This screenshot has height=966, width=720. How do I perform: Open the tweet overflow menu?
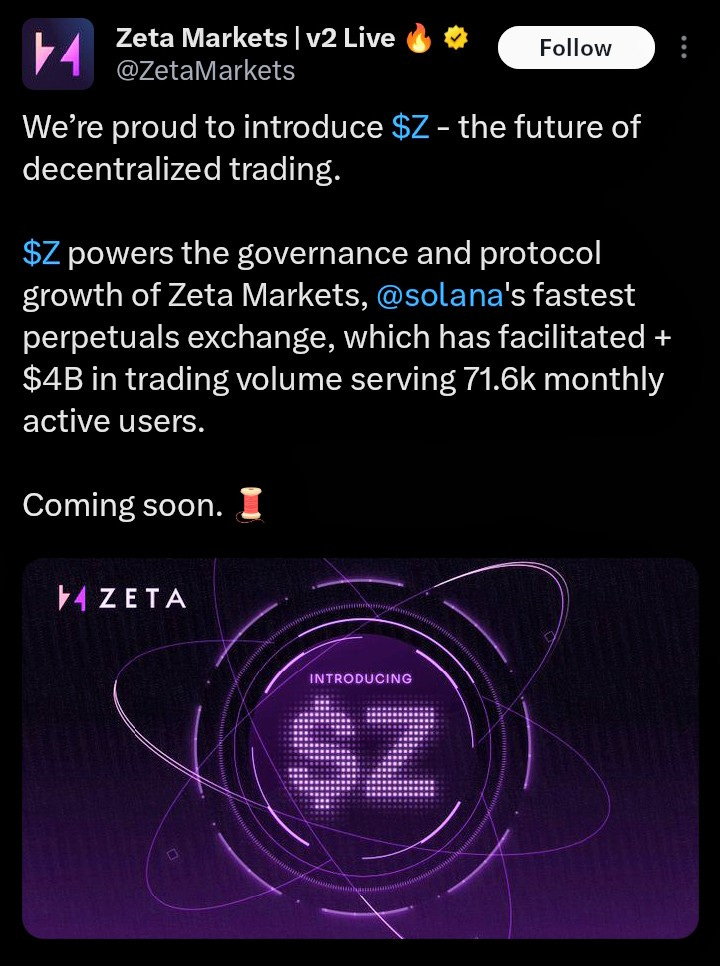684,48
